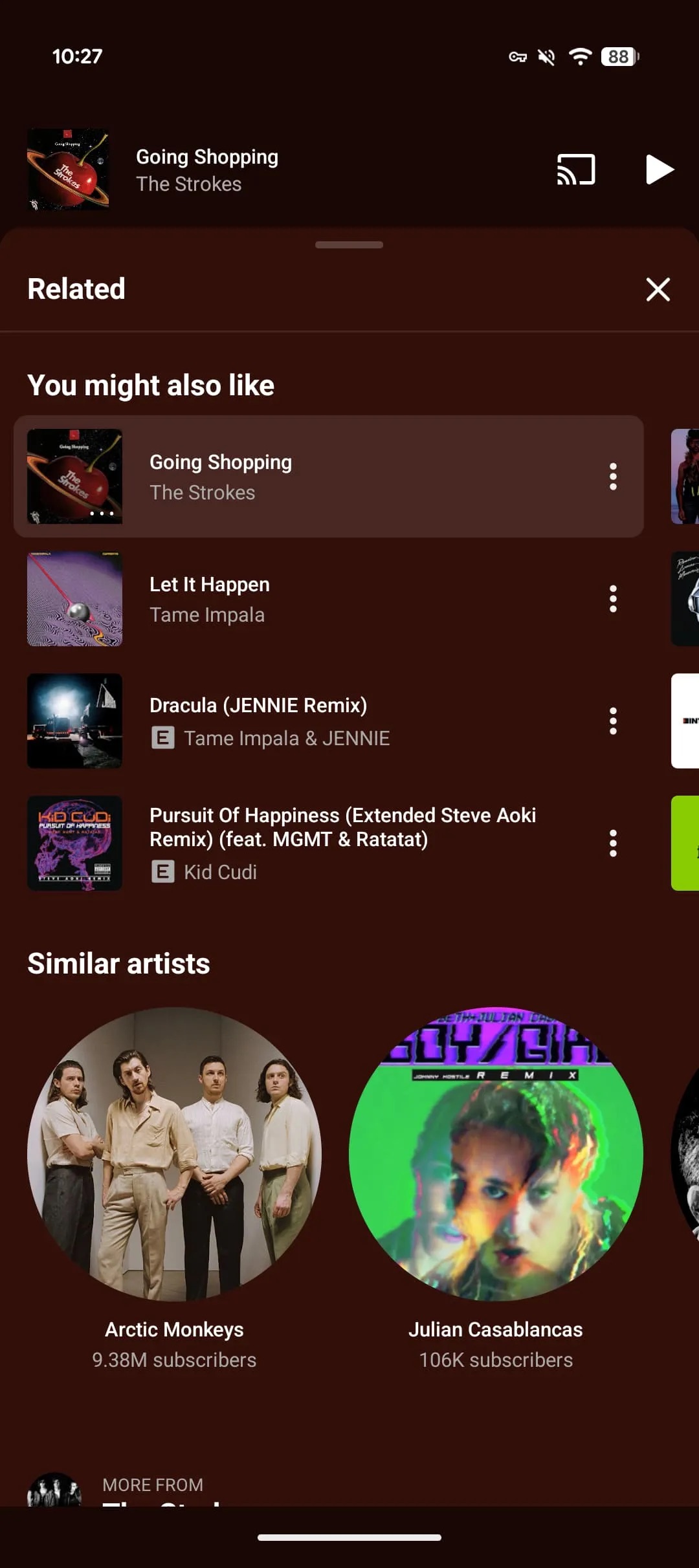
Task: Start Pursuit Of Happiness by Kid Cudi
Action: [x=342, y=842]
